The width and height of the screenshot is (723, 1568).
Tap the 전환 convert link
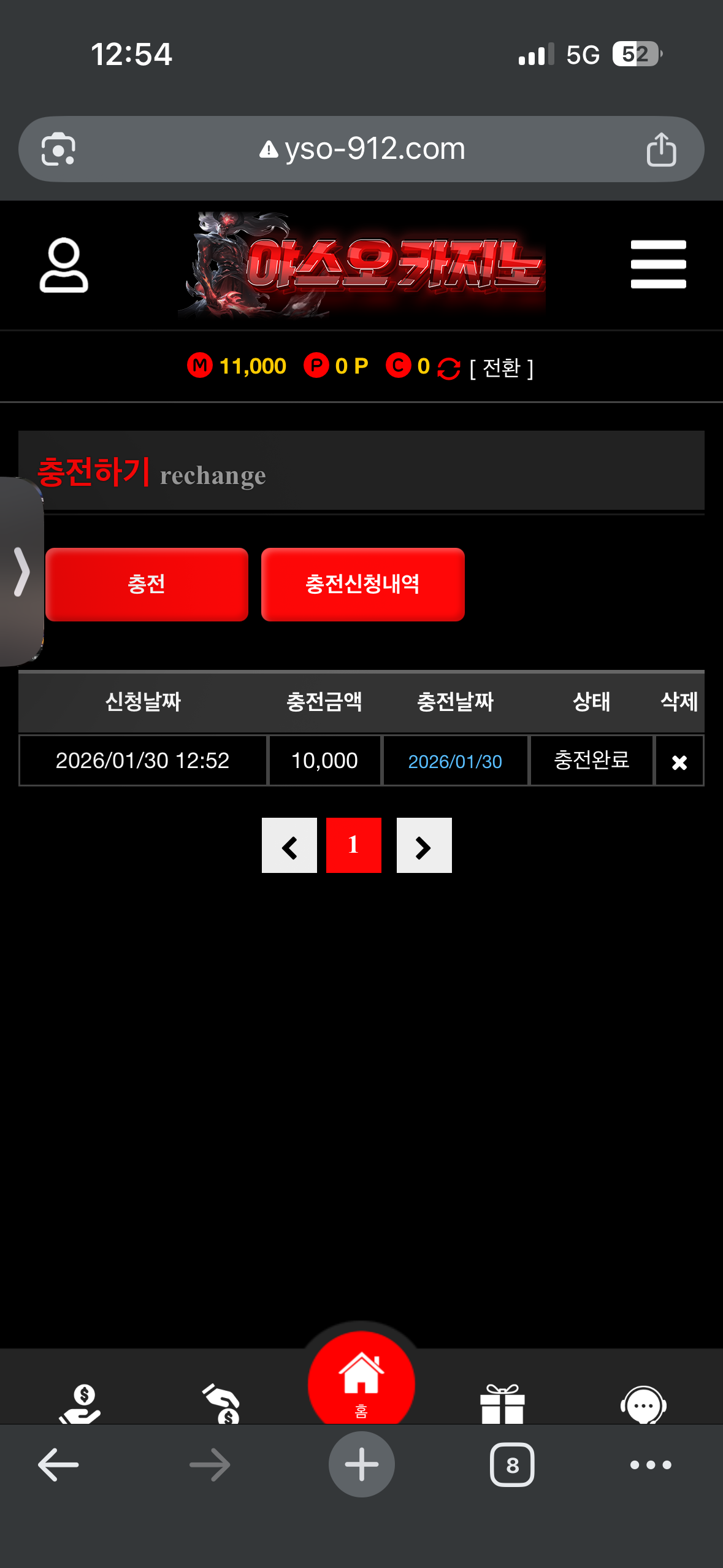[x=501, y=368]
